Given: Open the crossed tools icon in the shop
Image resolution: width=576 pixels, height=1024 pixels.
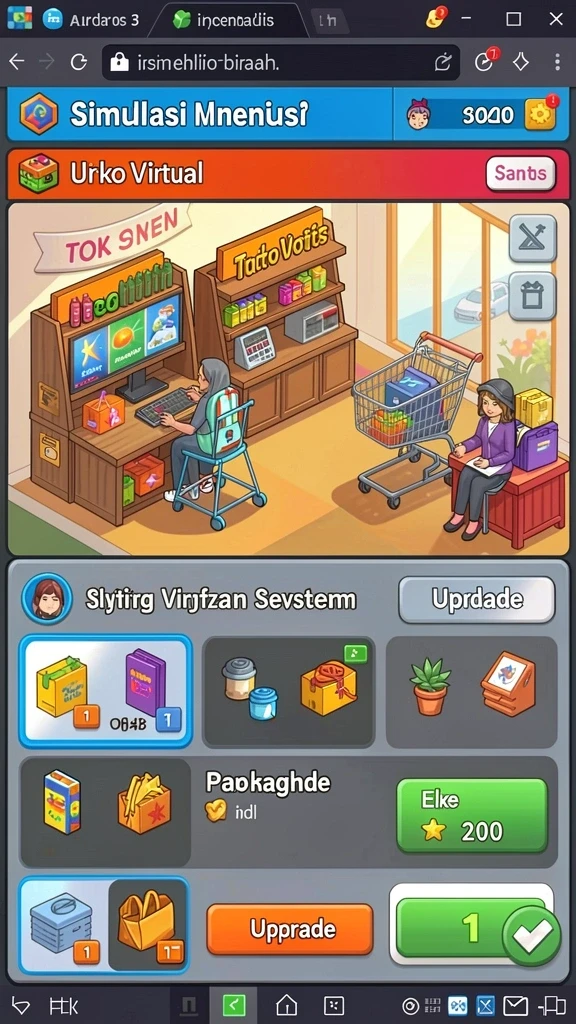Looking at the screenshot, I should coord(532,238).
